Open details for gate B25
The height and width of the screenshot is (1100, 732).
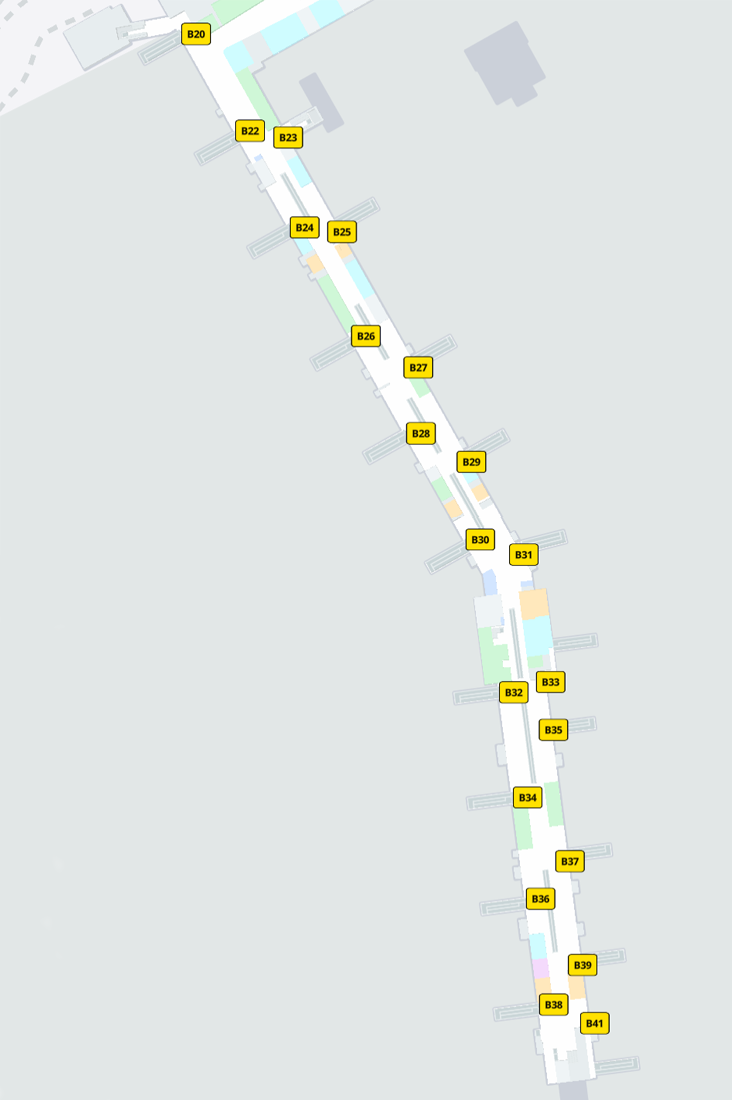[342, 232]
